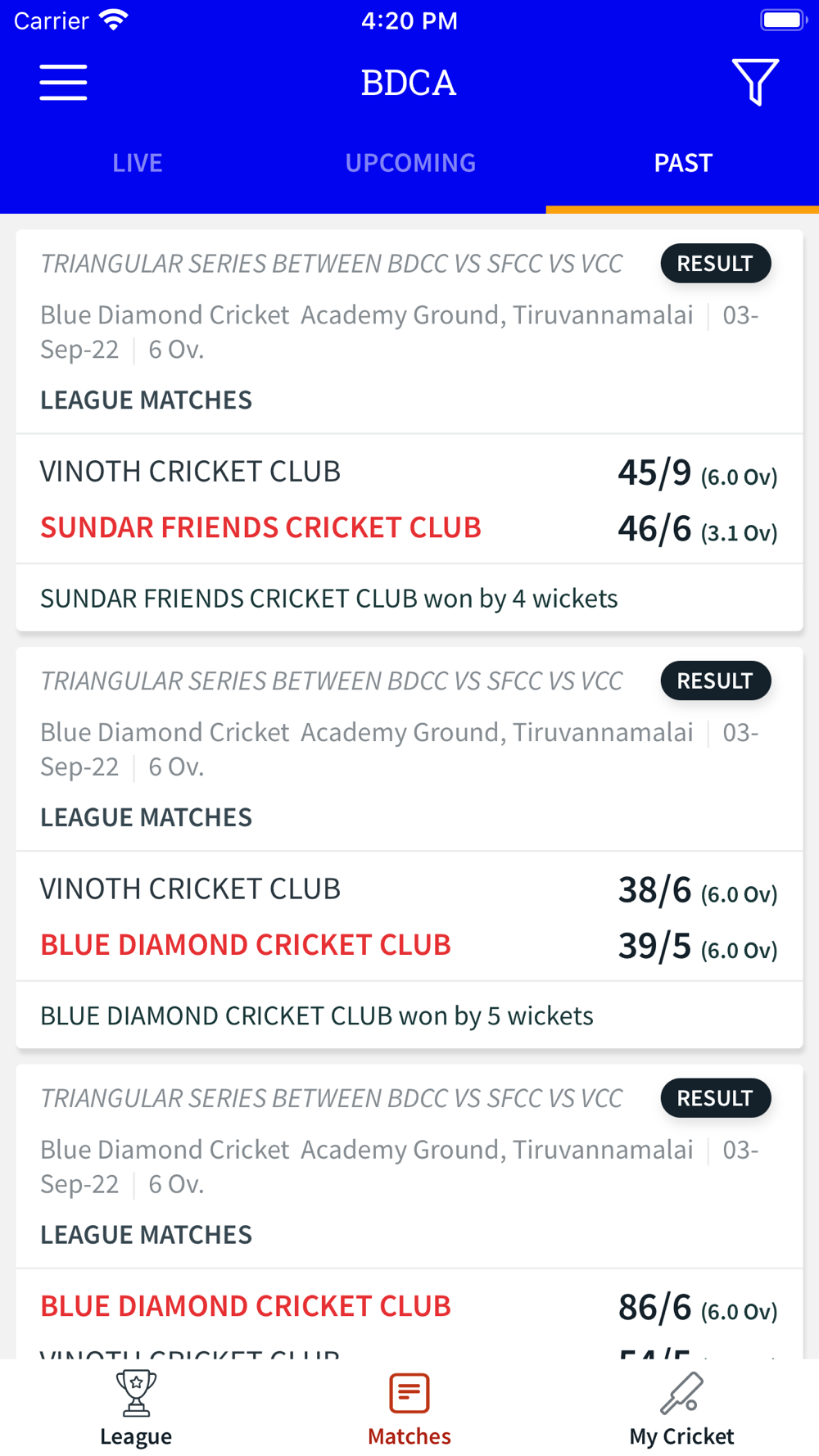
Task: Select the PAST tab
Action: coord(683,163)
